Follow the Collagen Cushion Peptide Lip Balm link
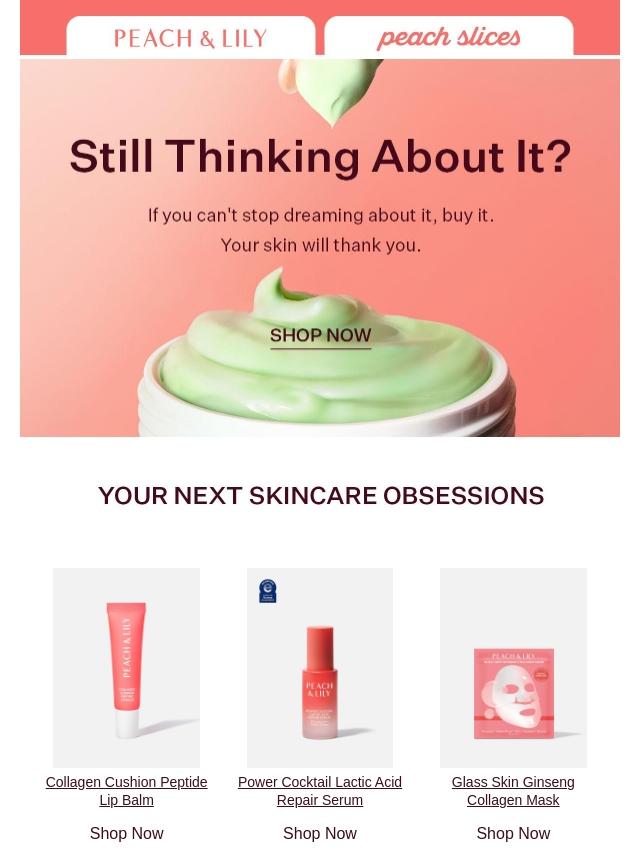This screenshot has width=640, height=854. tap(126, 791)
